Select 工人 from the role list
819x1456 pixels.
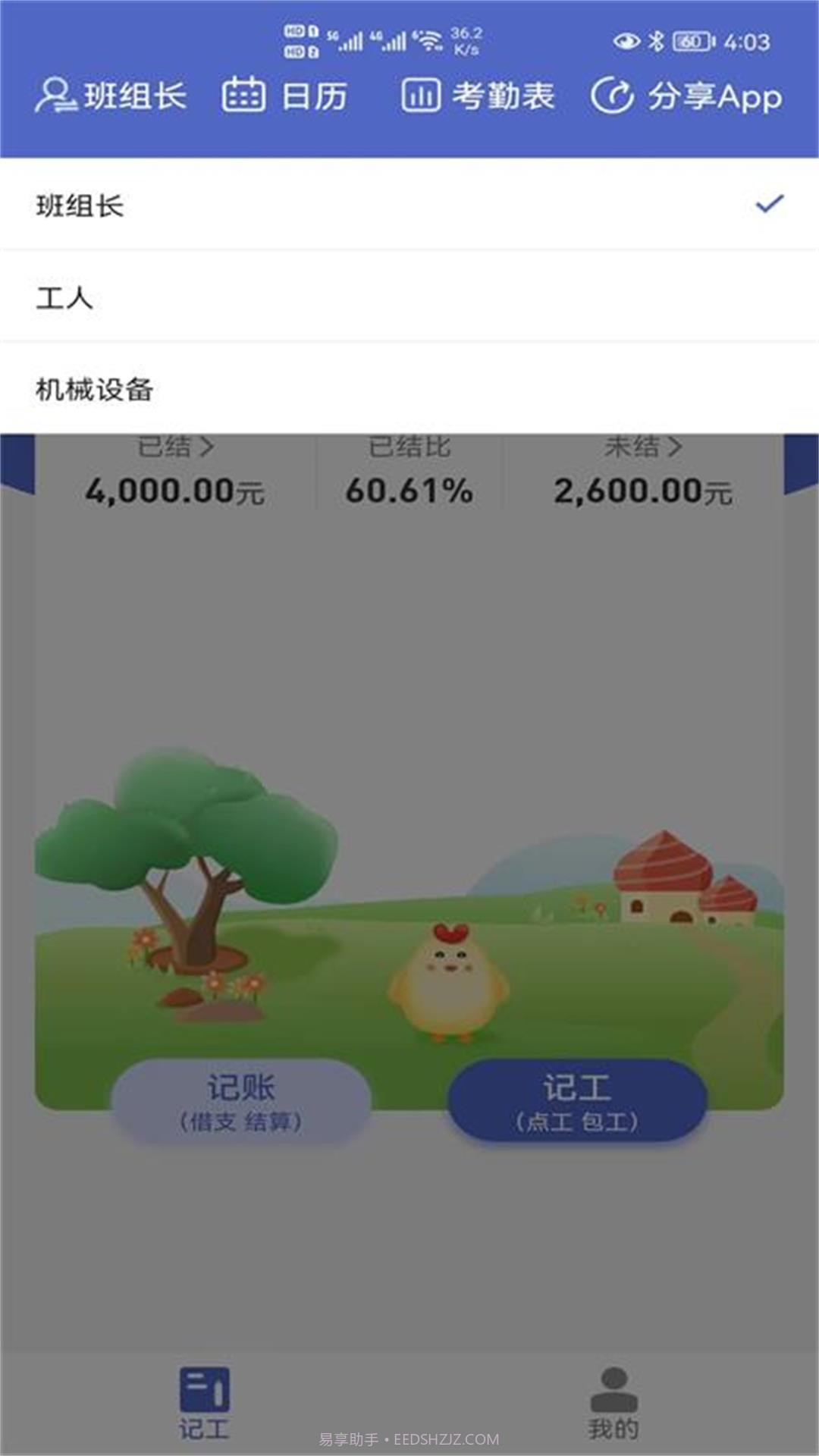pyautogui.click(x=64, y=298)
